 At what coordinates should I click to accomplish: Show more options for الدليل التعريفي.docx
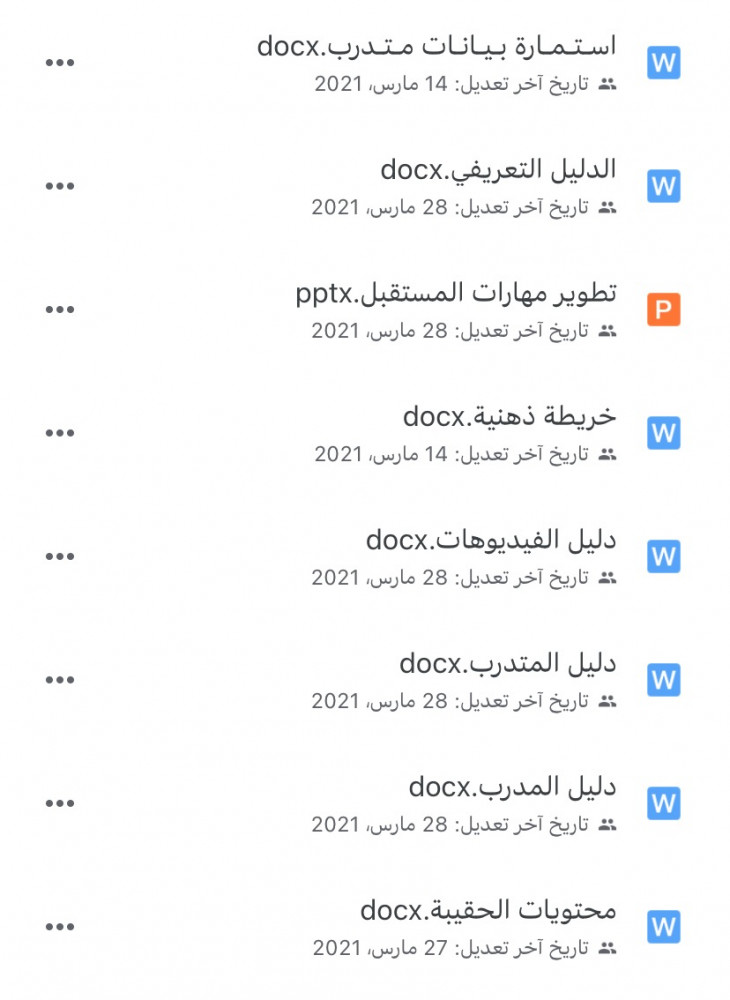click(60, 186)
